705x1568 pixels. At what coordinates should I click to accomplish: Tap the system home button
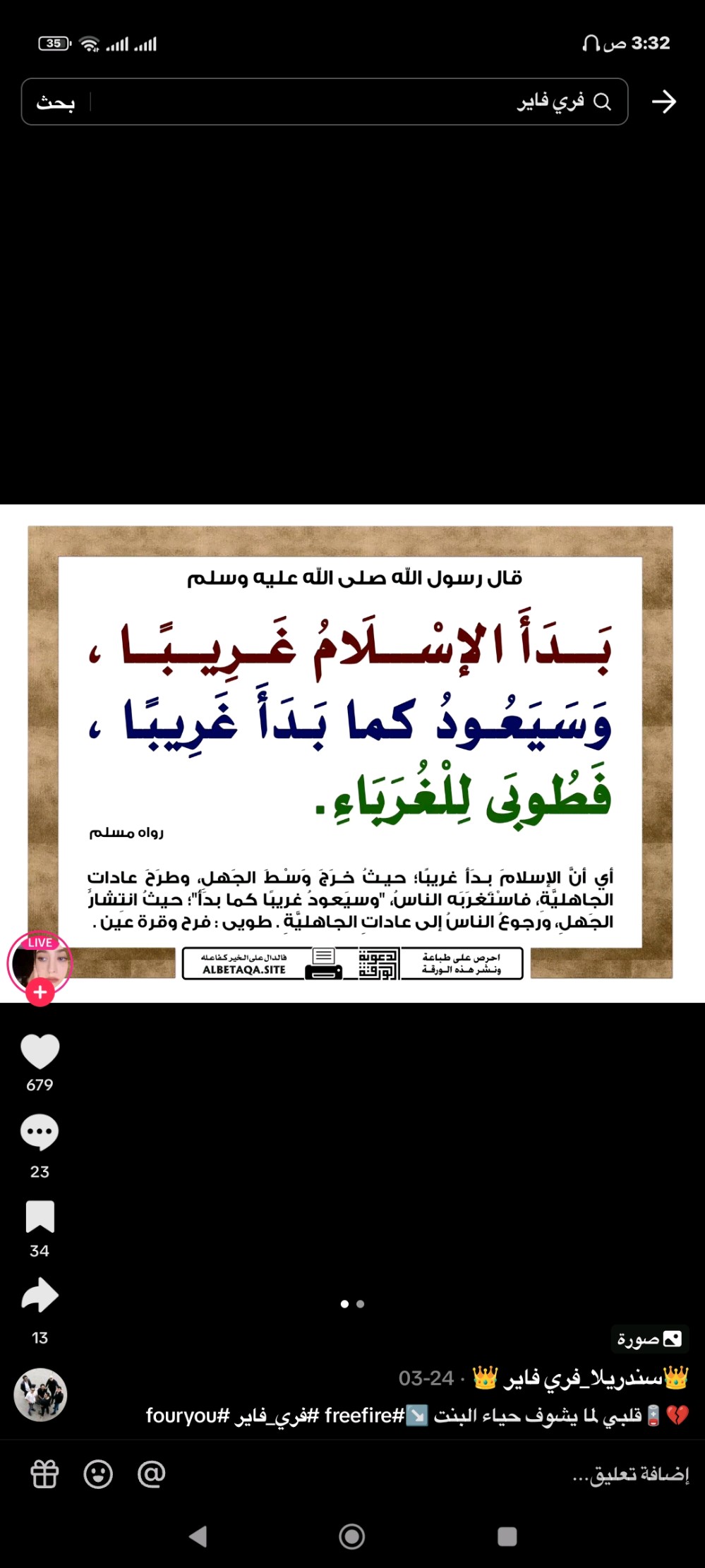(352, 1536)
